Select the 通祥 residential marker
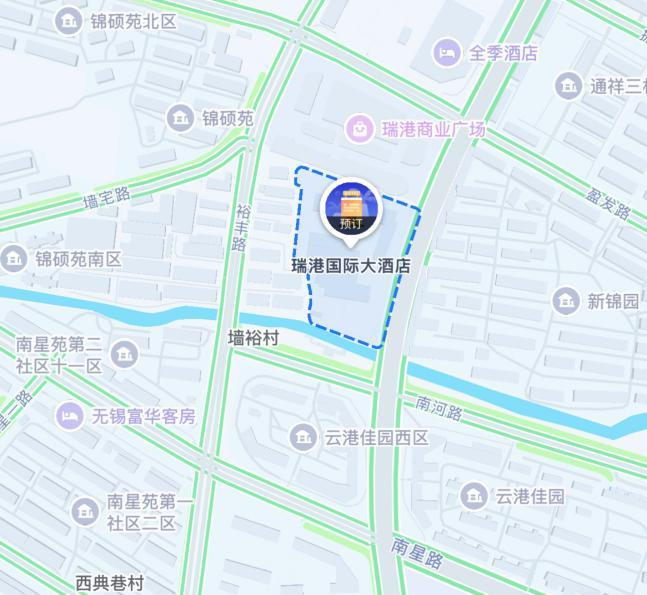Image resolution: width=647 pixels, height=595 pixels. (568, 86)
